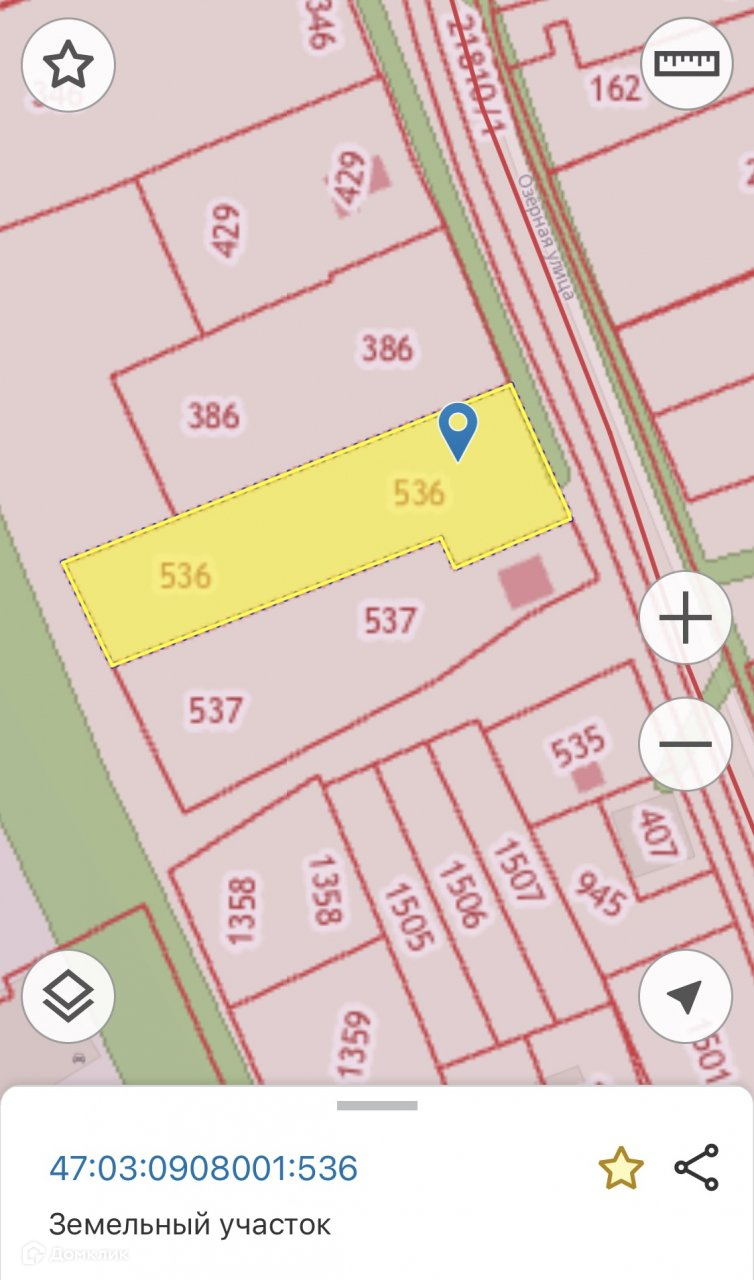
Task: Open the ruler measurement tool
Action: tap(686, 63)
